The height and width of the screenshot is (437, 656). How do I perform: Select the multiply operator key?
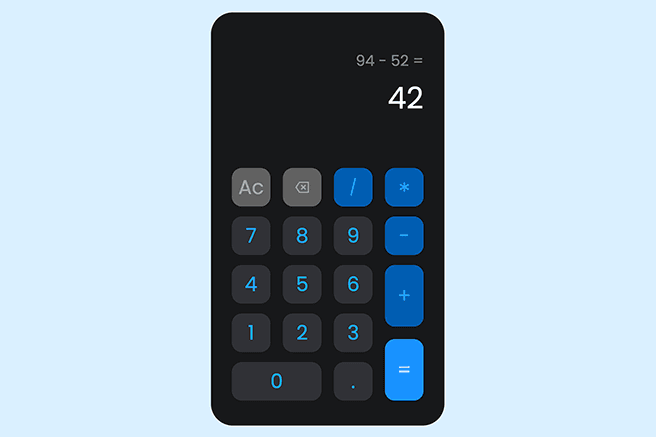(404, 187)
